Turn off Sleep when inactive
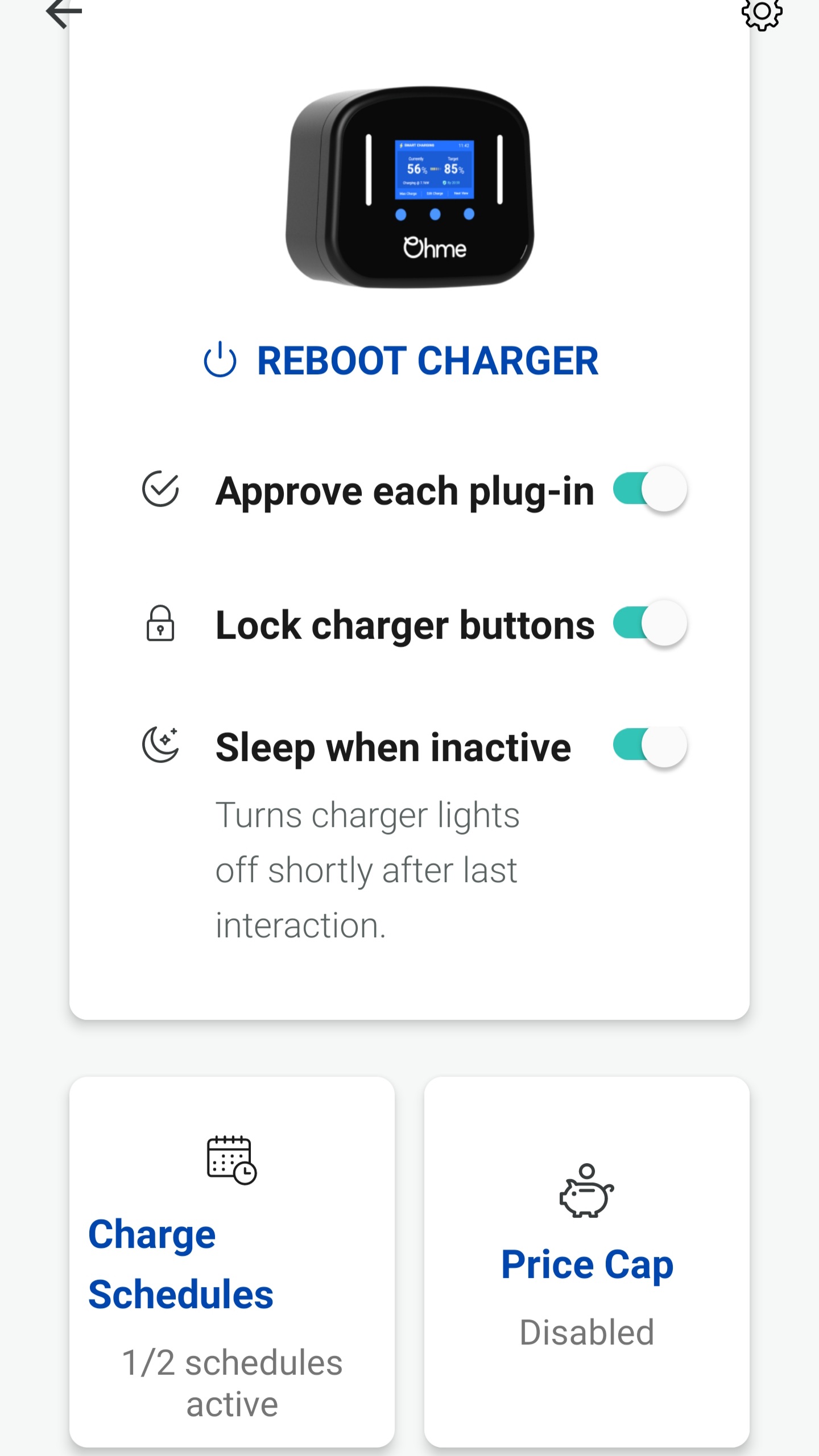Image resolution: width=819 pixels, height=1456 pixels. point(650,746)
